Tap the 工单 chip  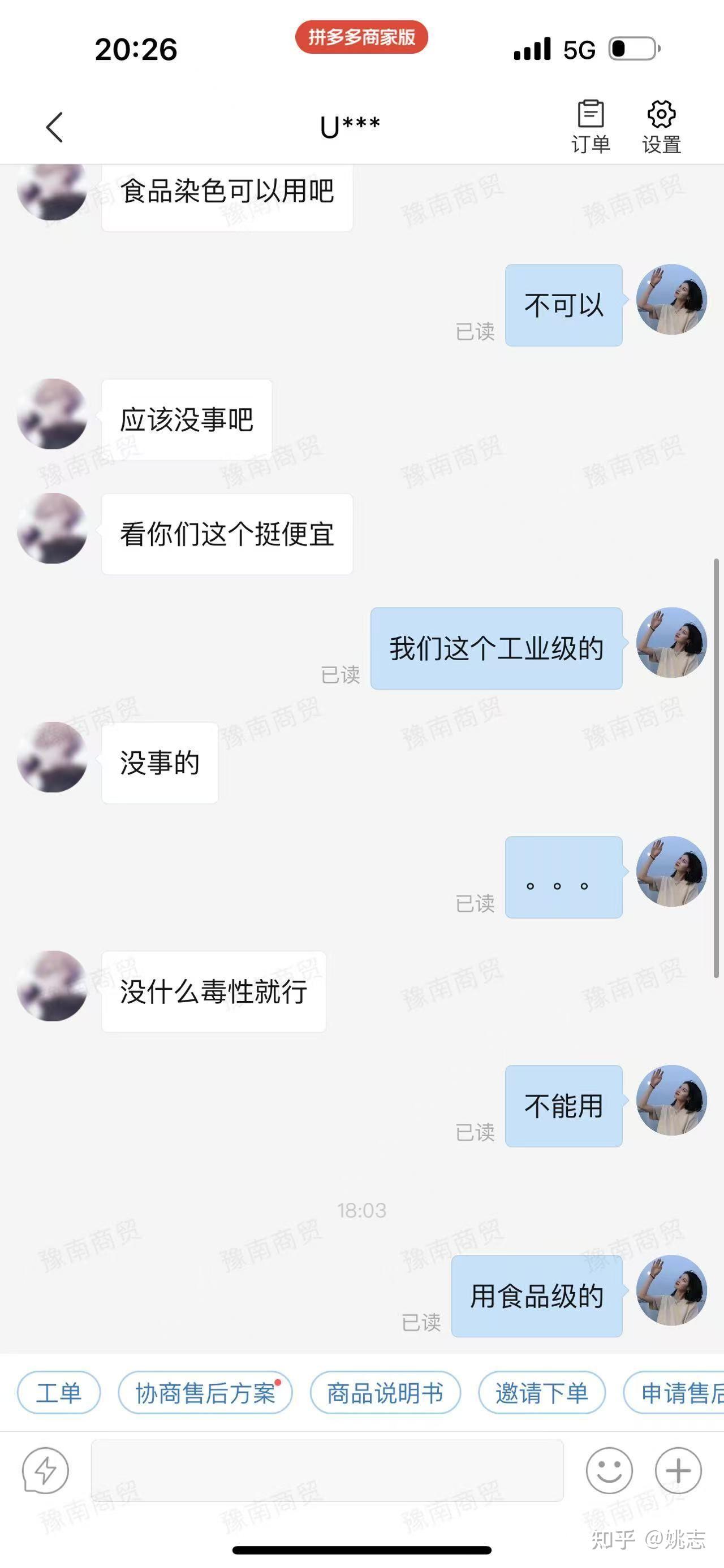58,1393
